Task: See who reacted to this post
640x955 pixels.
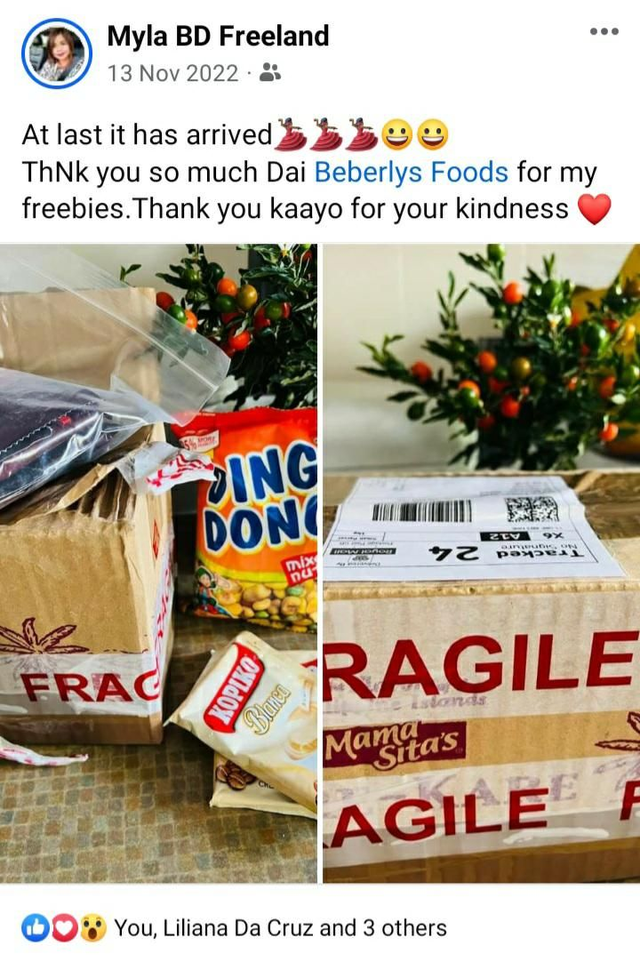Action: 280,928
